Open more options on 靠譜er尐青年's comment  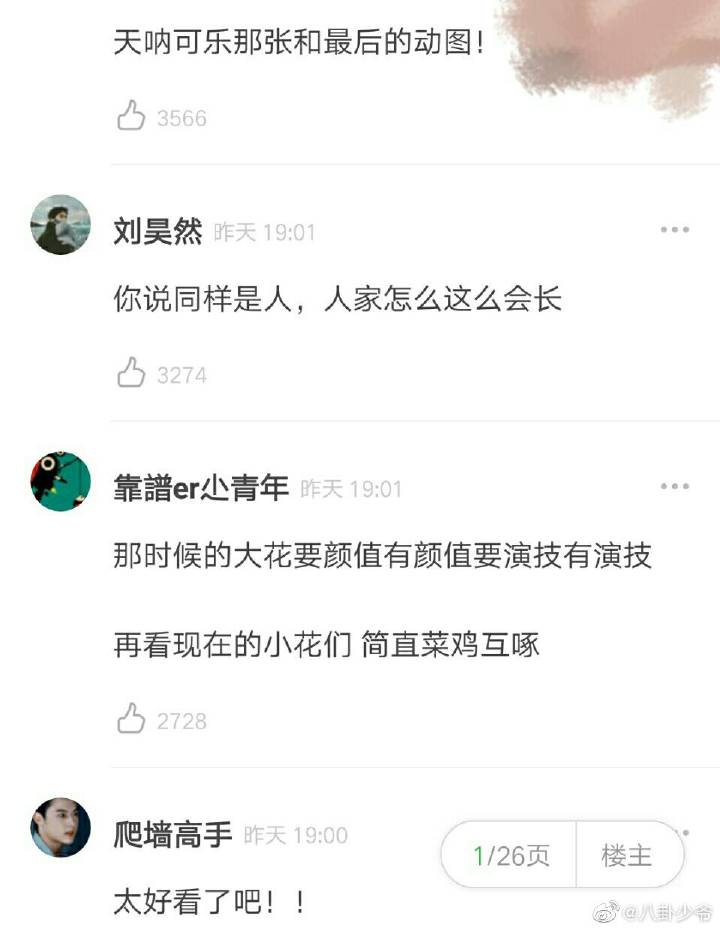675,487
